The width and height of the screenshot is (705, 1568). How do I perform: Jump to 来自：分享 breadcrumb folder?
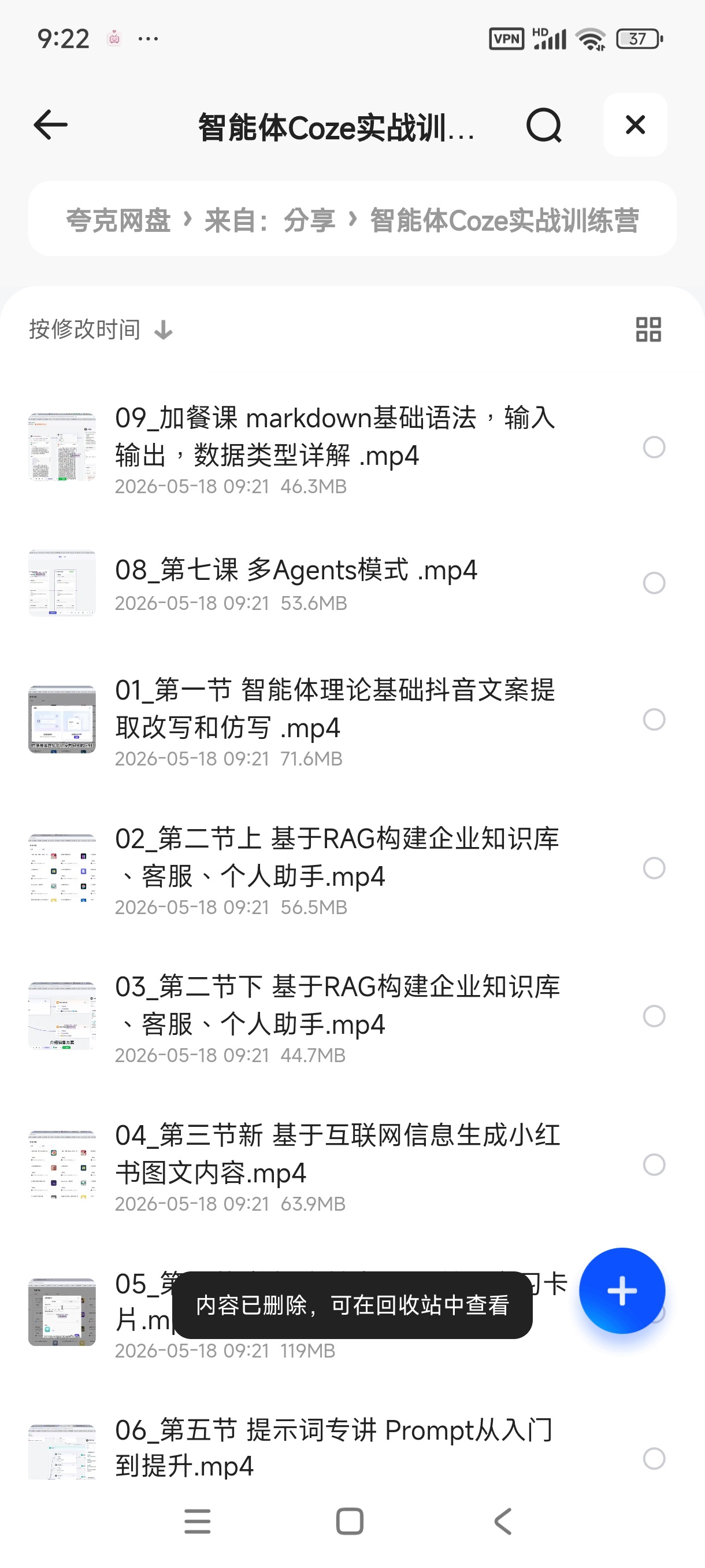(x=269, y=220)
